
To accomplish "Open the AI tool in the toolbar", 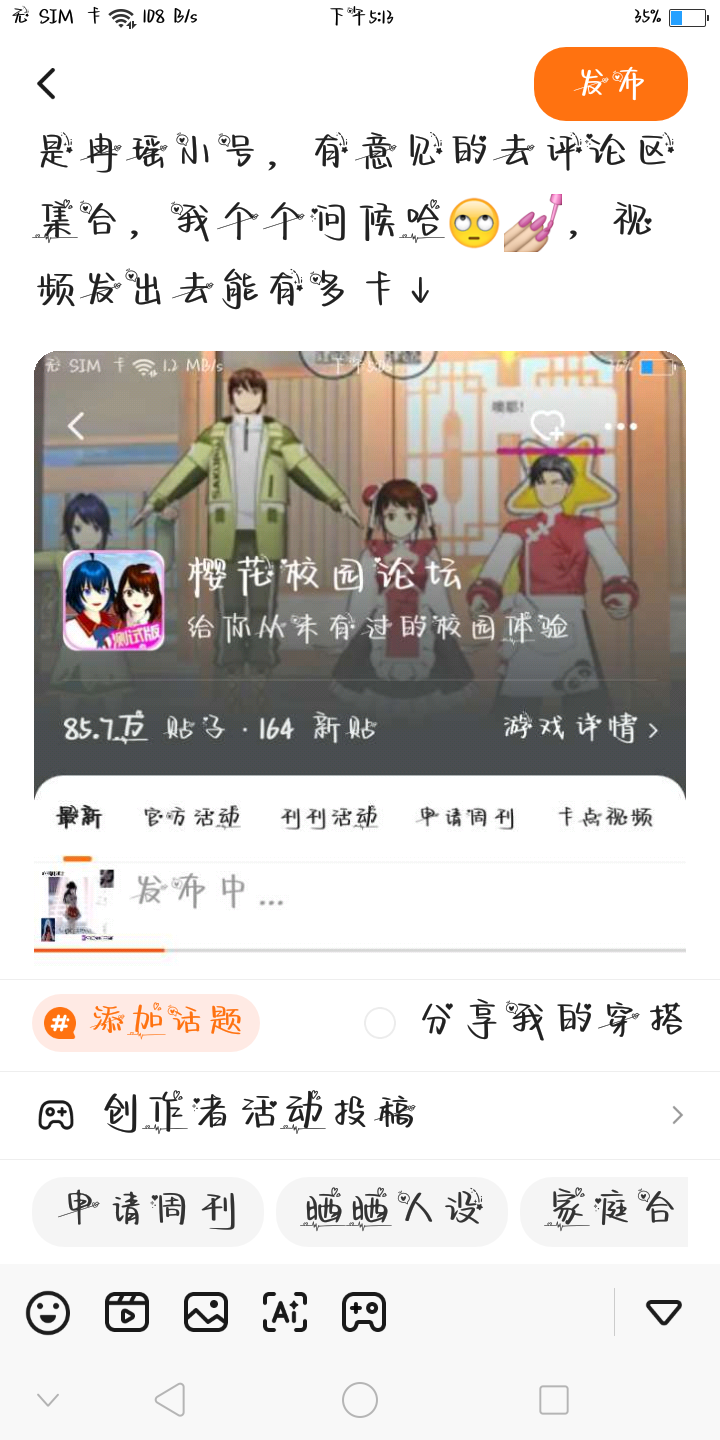I will (284, 1312).
